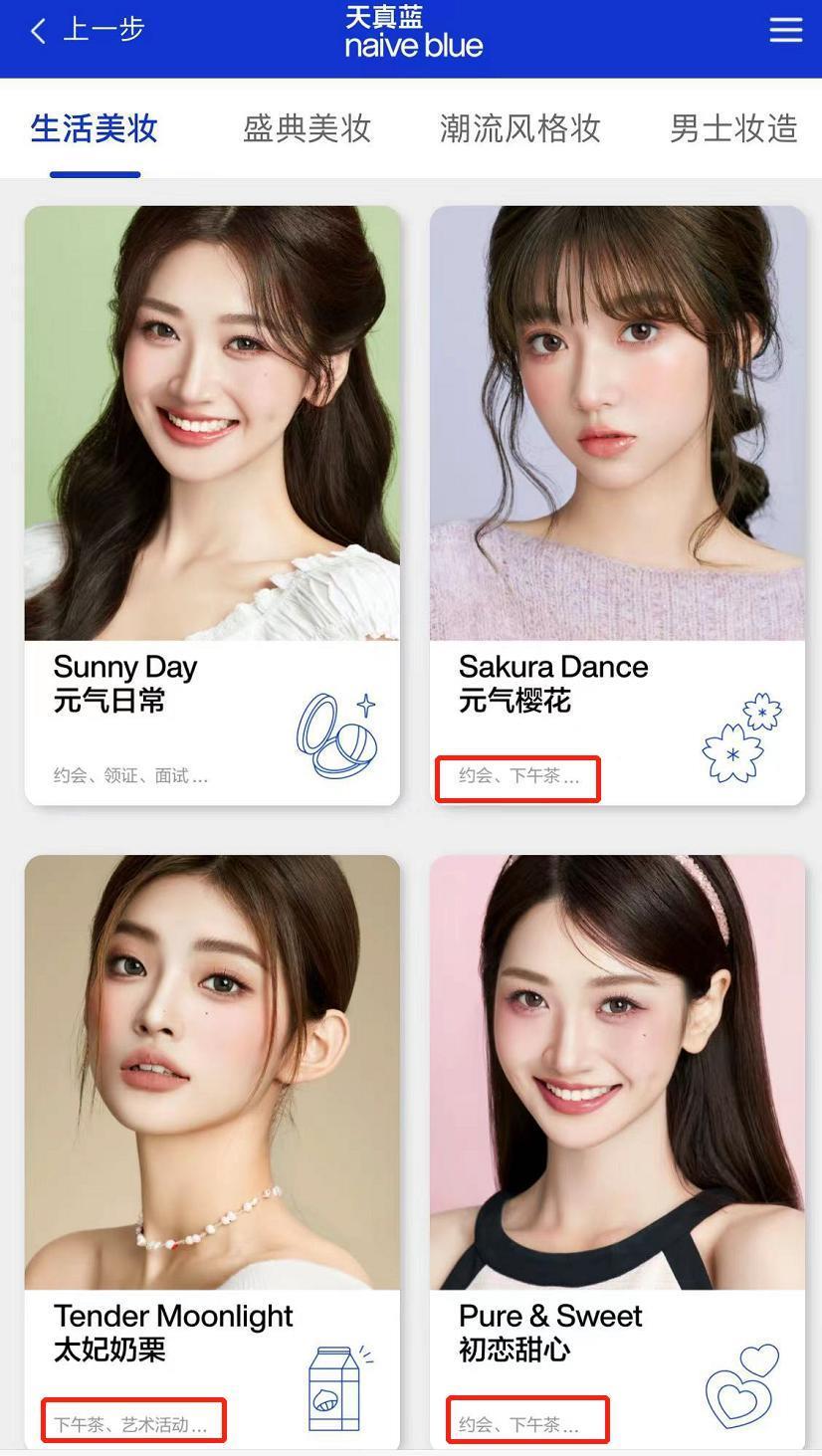The height and width of the screenshot is (1456, 822).
Task: Click the powder compact icon on Sunny Day card
Action: pos(338,736)
